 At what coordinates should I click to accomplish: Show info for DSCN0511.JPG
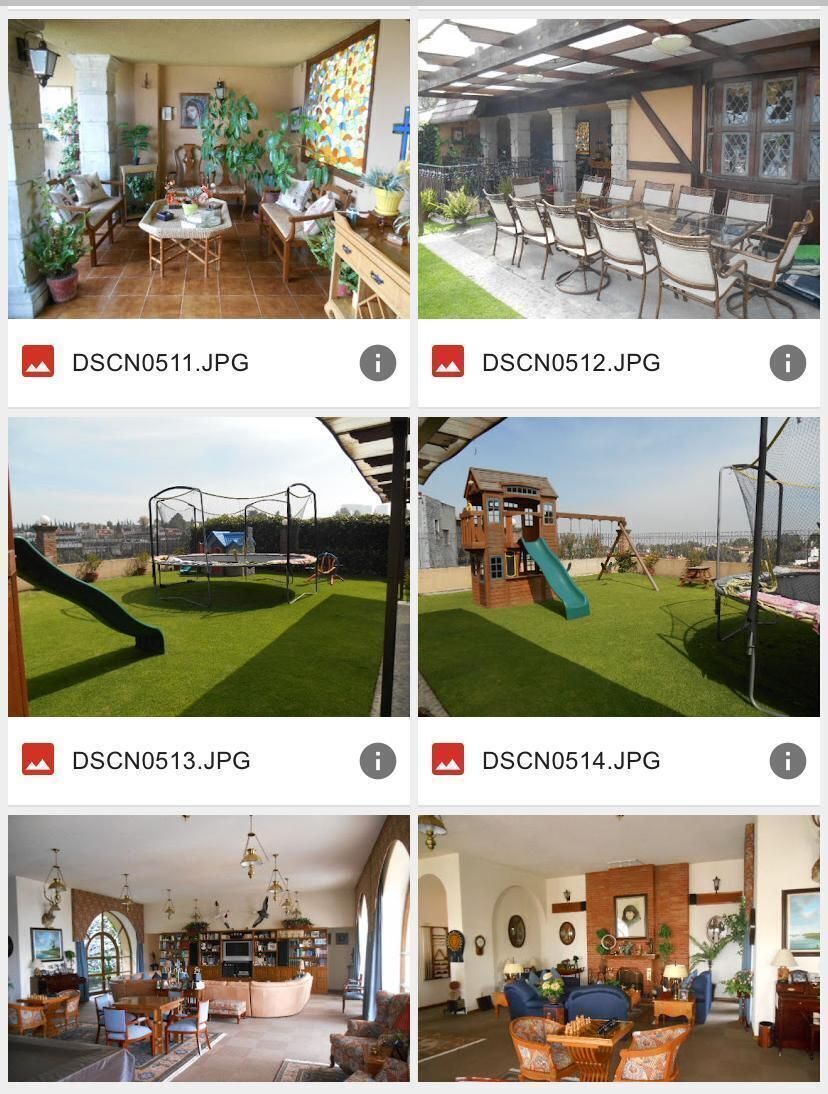377,363
